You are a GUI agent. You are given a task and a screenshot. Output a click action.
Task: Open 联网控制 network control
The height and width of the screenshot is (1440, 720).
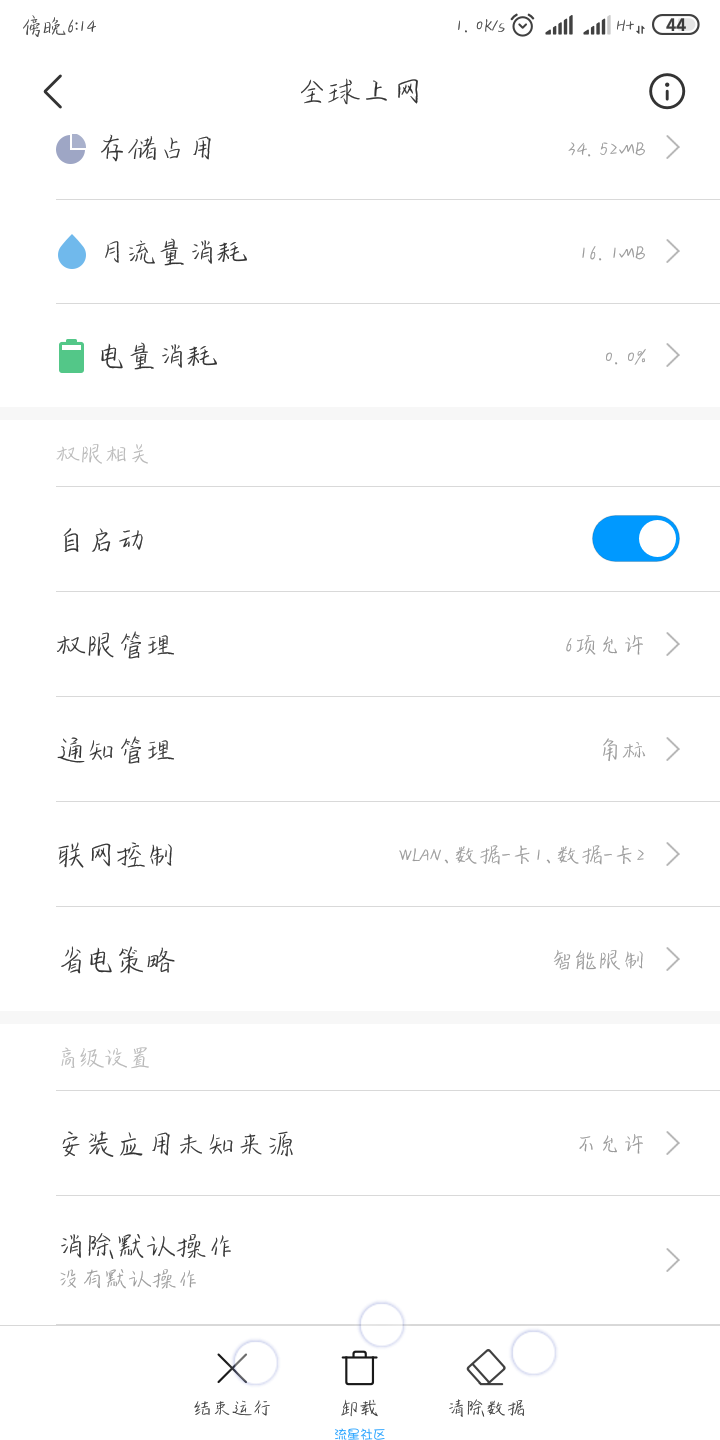point(360,854)
